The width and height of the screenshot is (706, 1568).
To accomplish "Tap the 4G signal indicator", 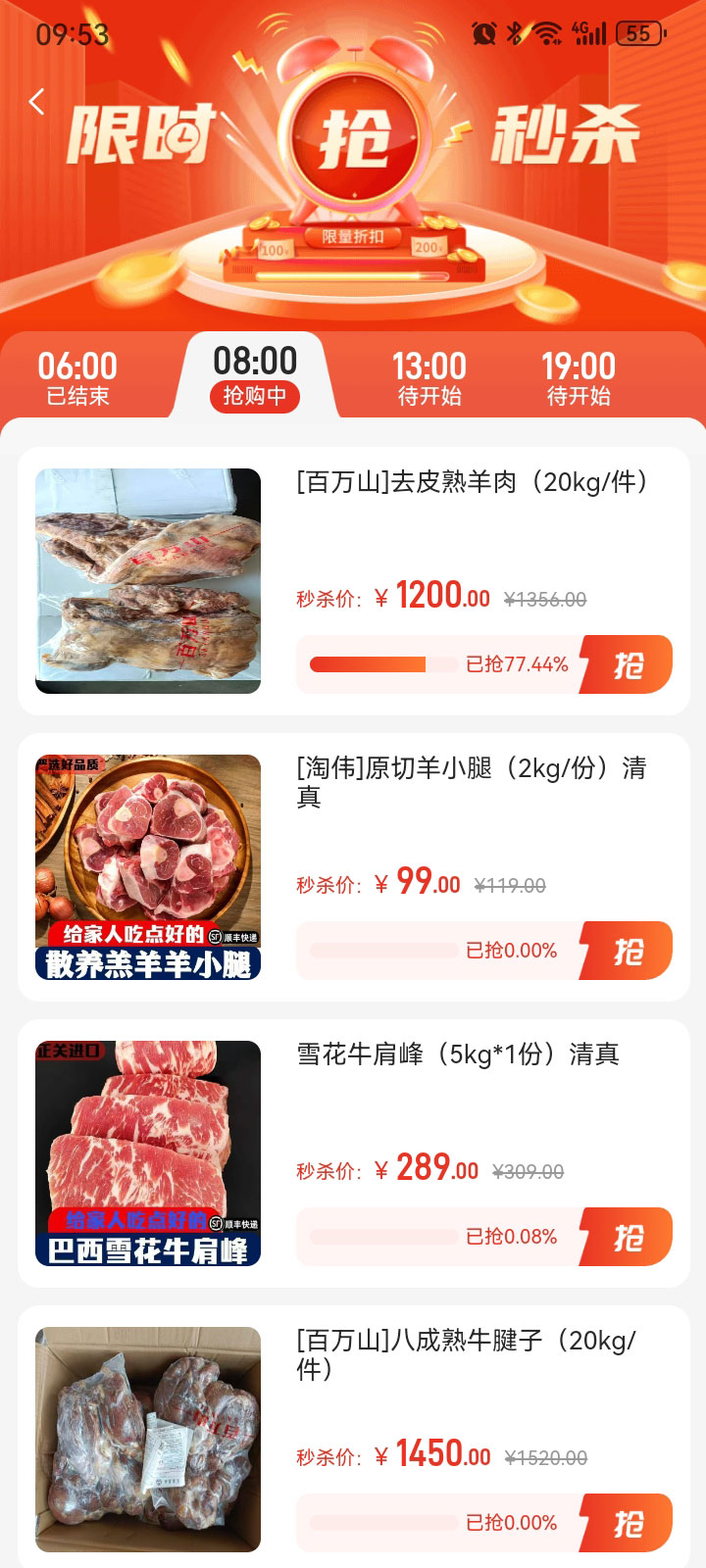I will pos(588,32).
